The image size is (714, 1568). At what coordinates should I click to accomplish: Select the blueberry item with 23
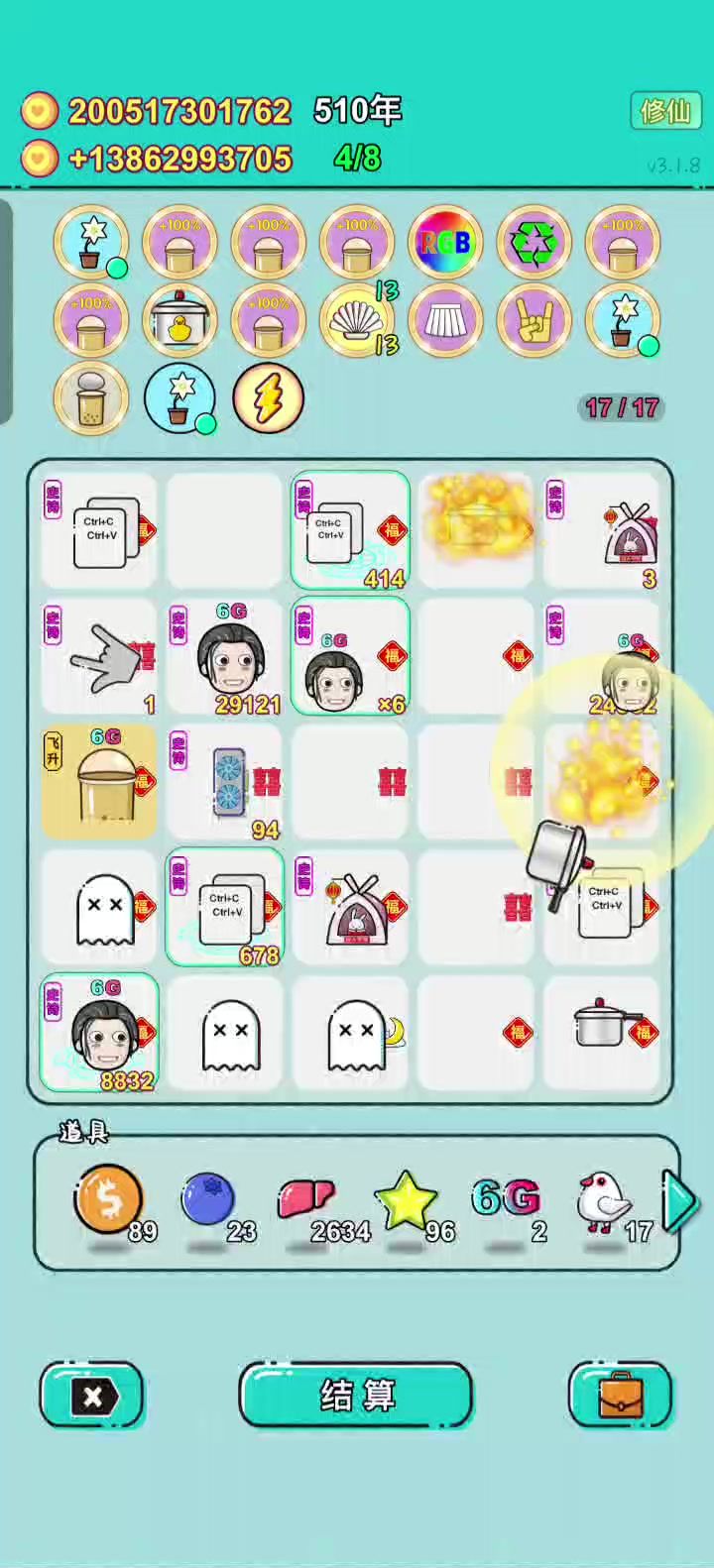pyautogui.click(x=208, y=1200)
